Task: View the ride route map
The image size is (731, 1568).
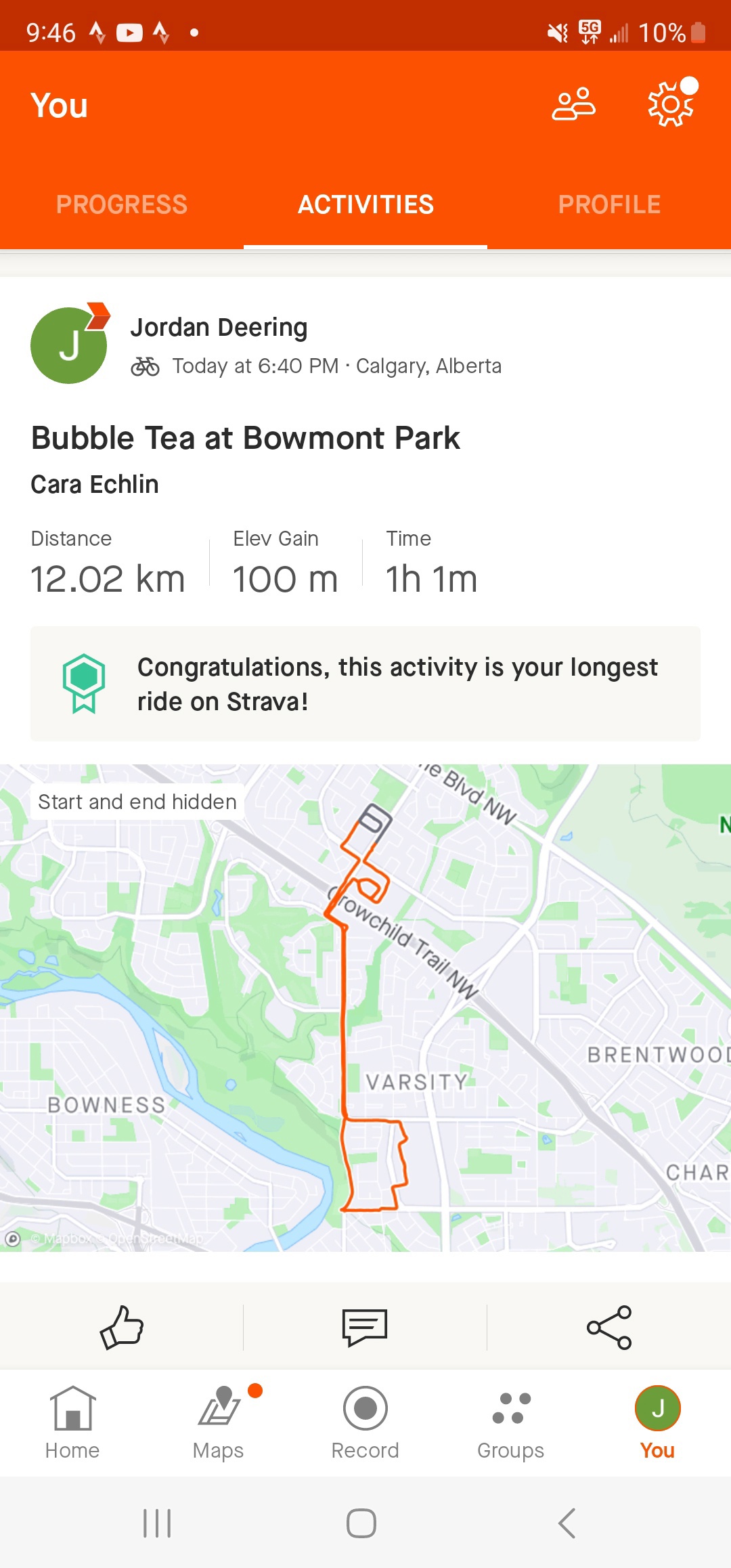Action: [365, 1007]
